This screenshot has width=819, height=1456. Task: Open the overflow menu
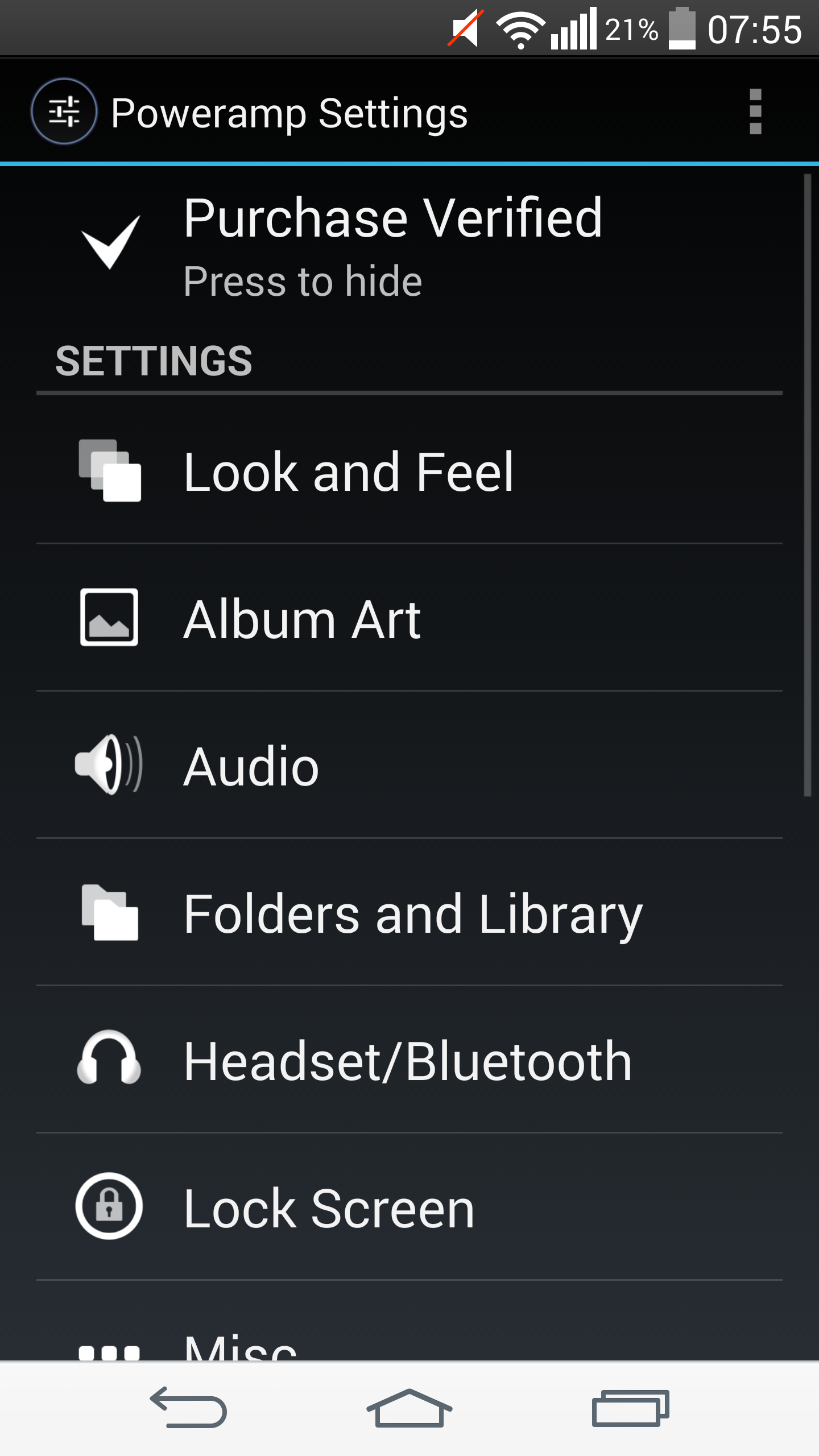tap(755, 112)
